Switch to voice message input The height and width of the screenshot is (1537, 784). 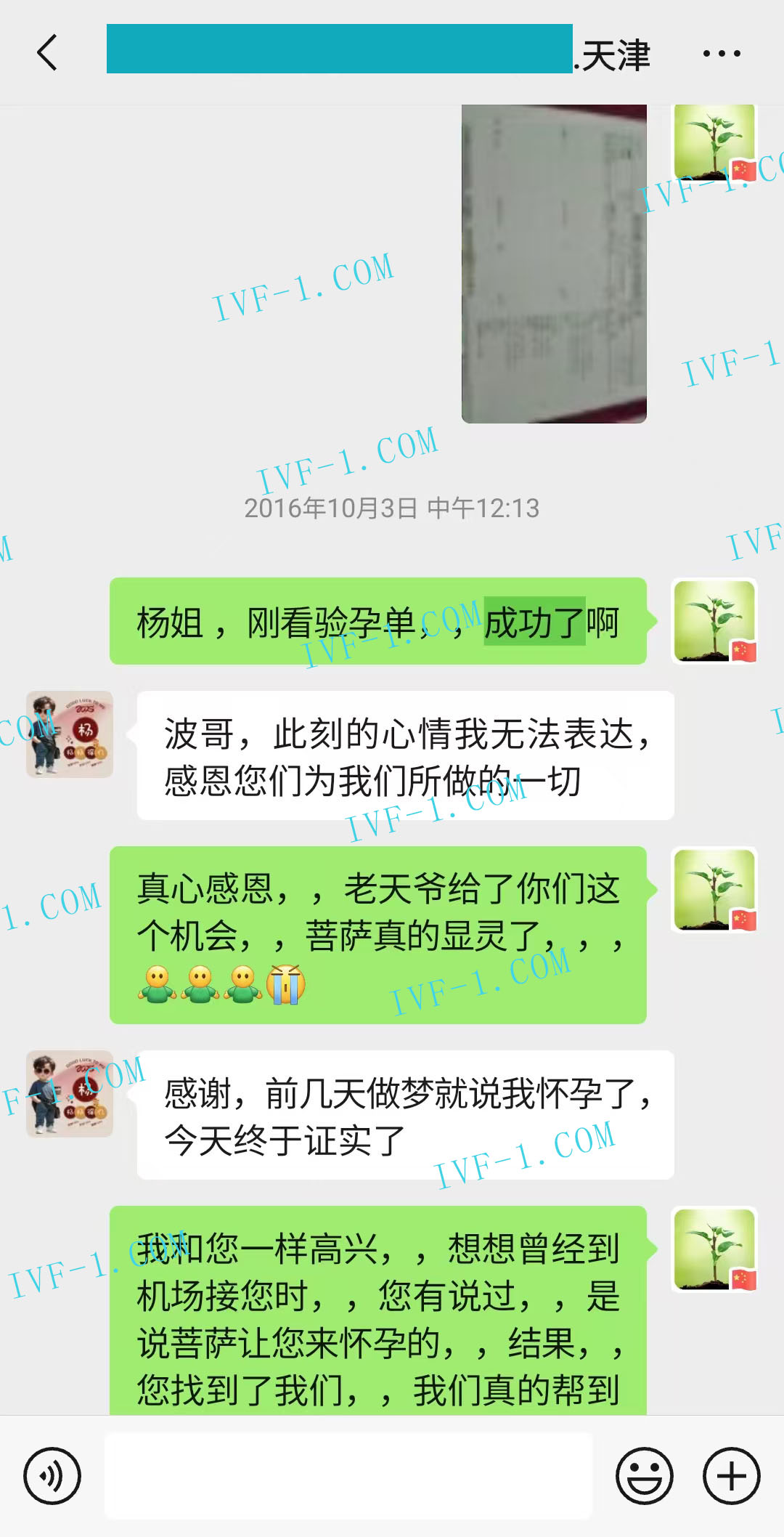[x=52, y=1475]
